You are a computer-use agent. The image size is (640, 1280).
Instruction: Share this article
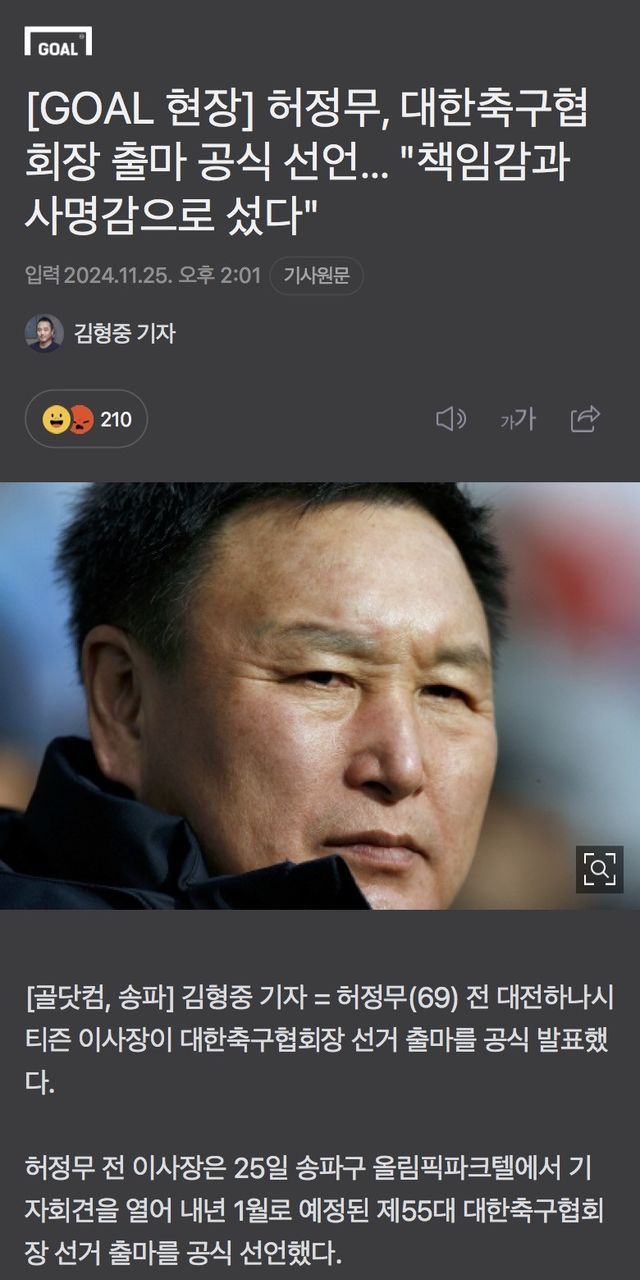(585, 419)
